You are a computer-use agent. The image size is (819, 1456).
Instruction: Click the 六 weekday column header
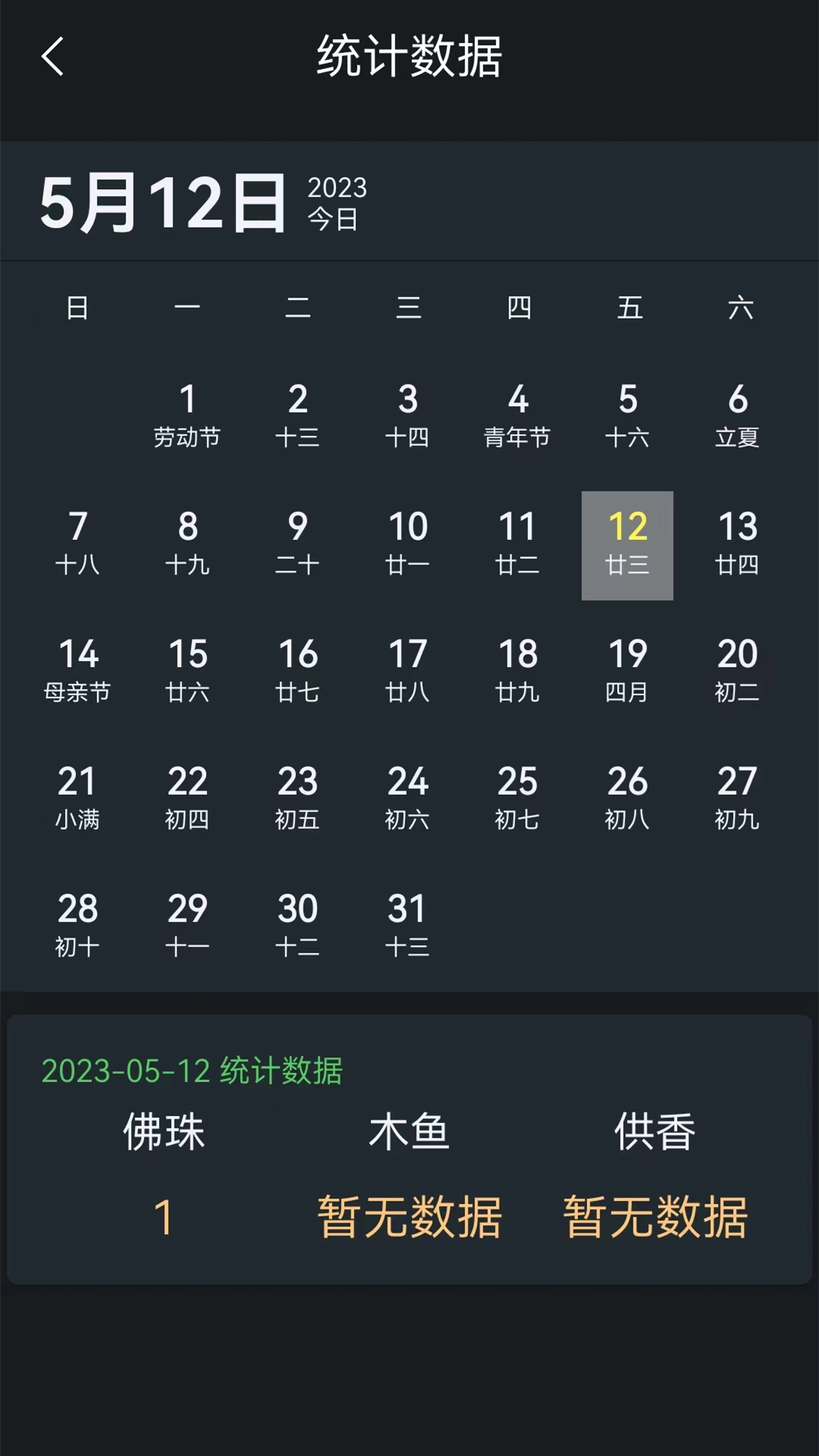[738, 308]
